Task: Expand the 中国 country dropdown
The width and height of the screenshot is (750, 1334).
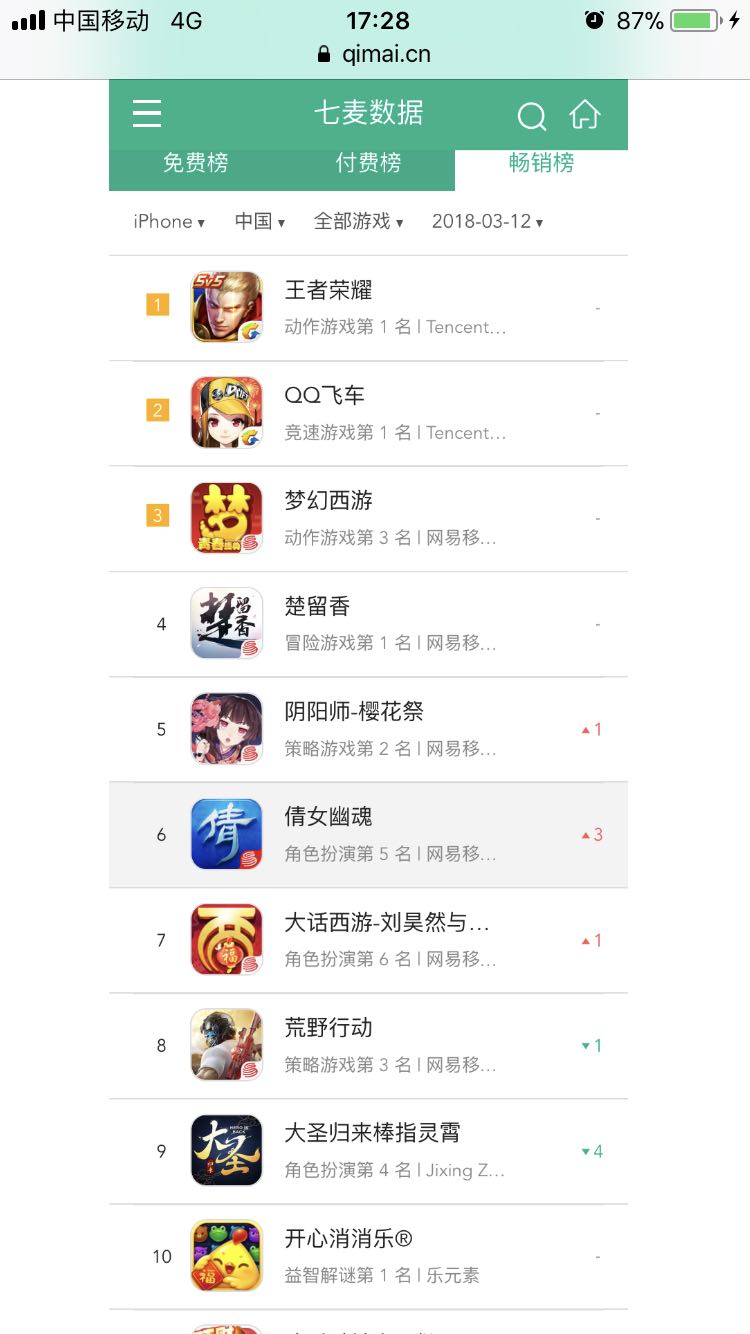Action: coord(260,222)
